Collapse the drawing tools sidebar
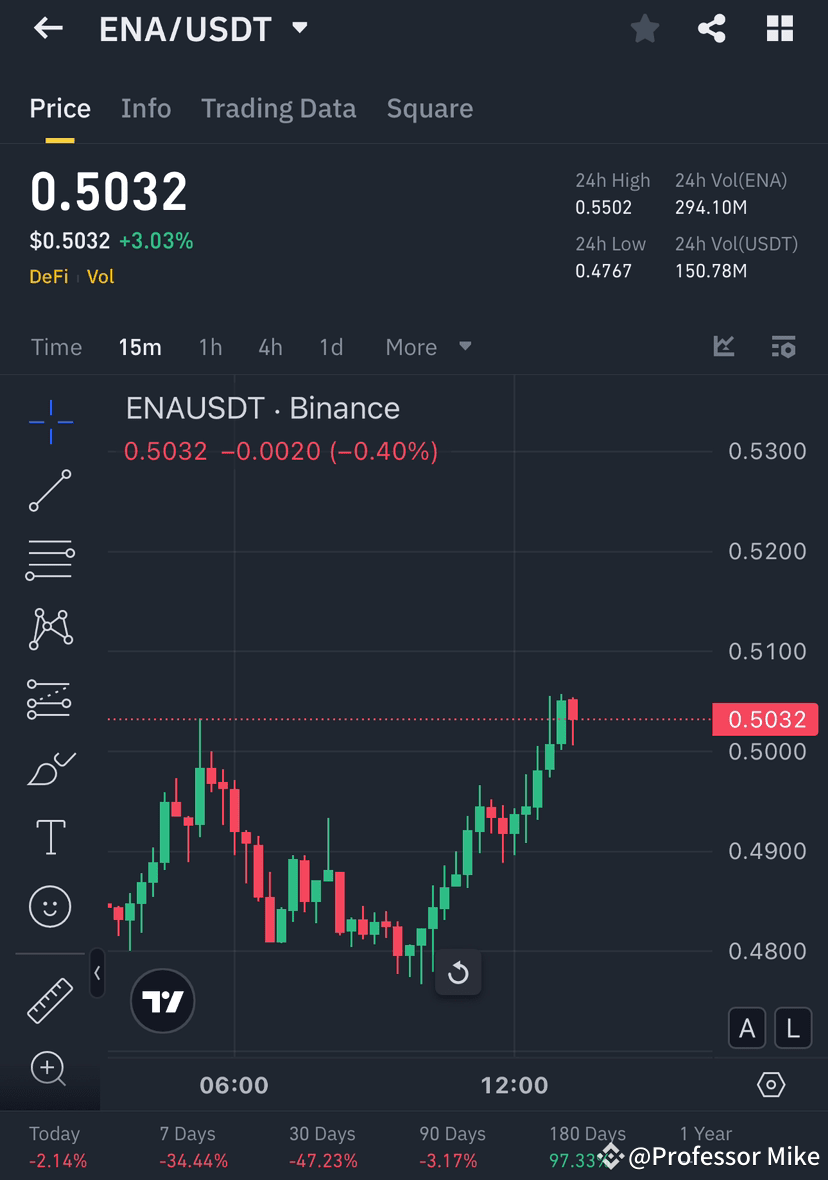 click(x=97, y=973)
